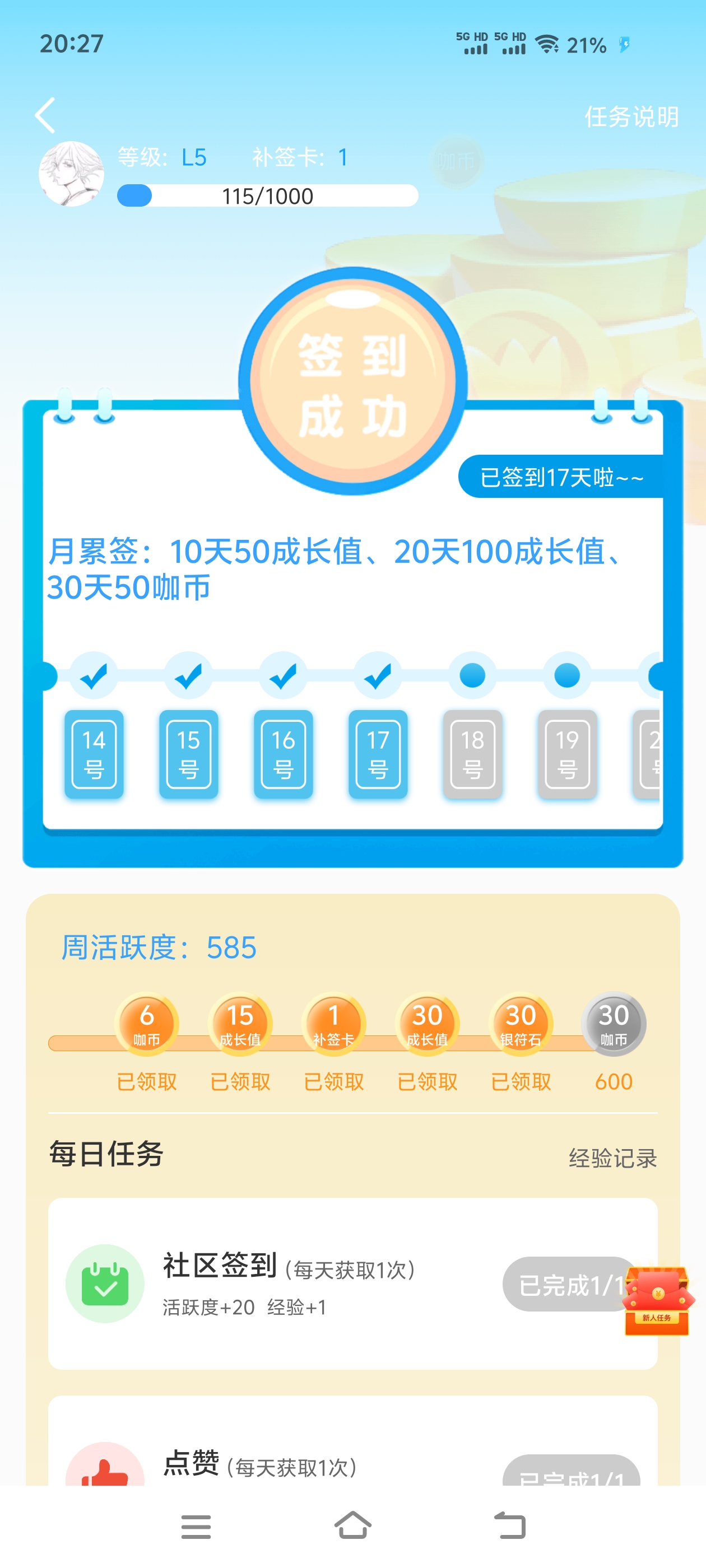Open 任务说明 task instructions

[x=631, y=117]
